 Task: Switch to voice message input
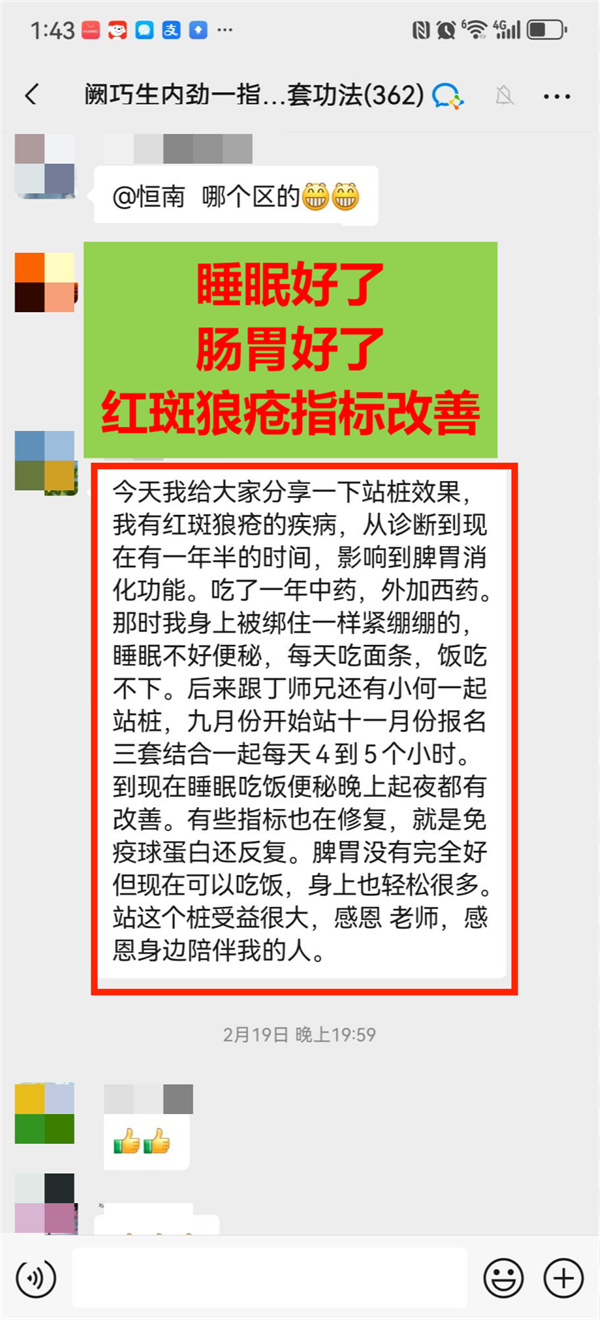click(x=35, y=1277)
